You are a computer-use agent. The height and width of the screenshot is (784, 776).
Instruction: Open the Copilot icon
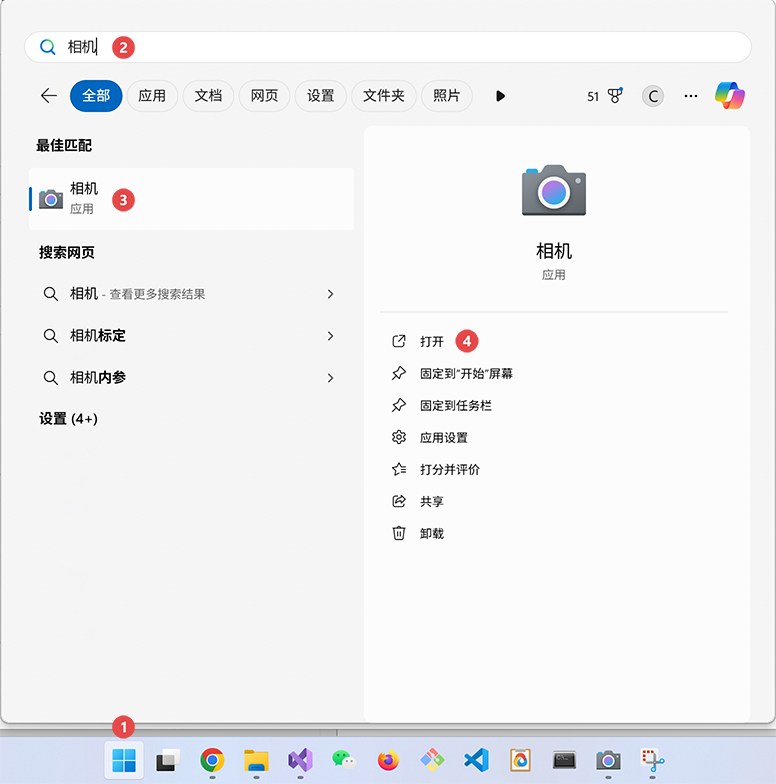730,96
